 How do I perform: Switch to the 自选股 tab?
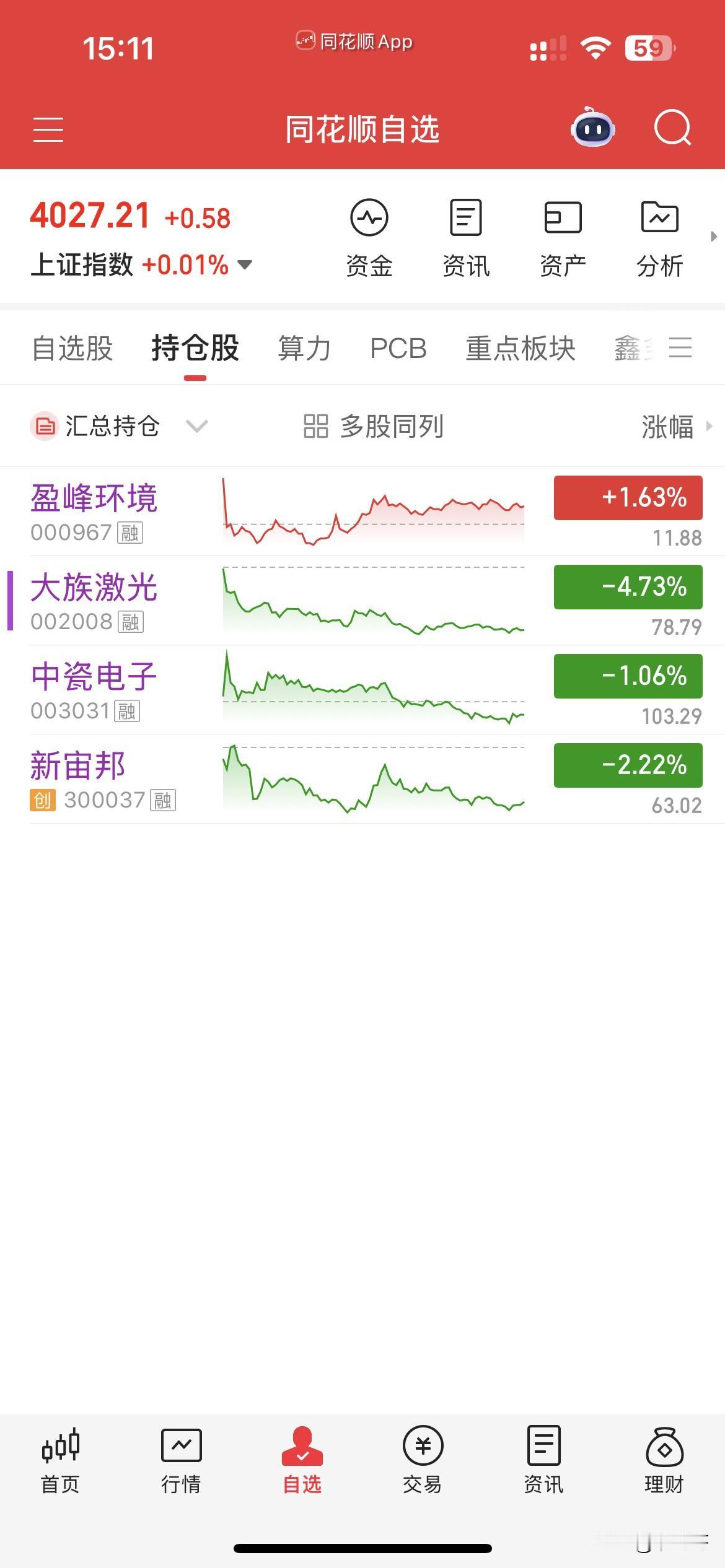point(72,348)
